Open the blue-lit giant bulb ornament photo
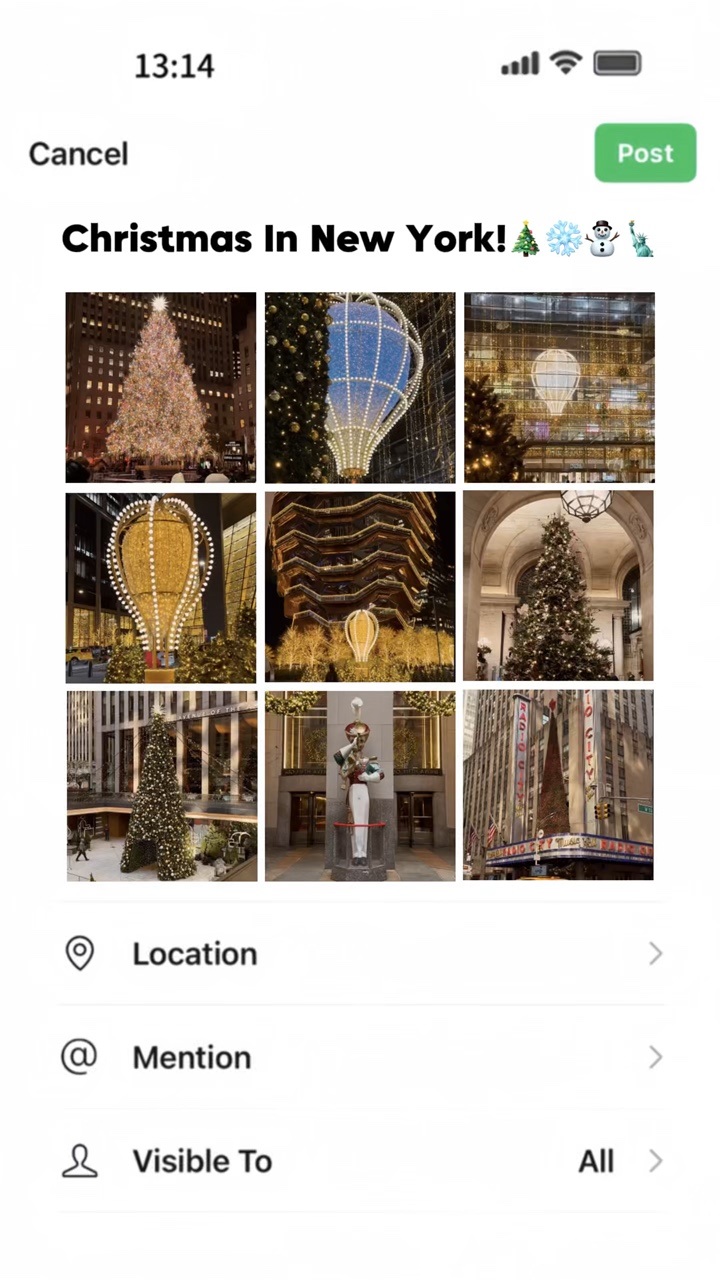 360,387
